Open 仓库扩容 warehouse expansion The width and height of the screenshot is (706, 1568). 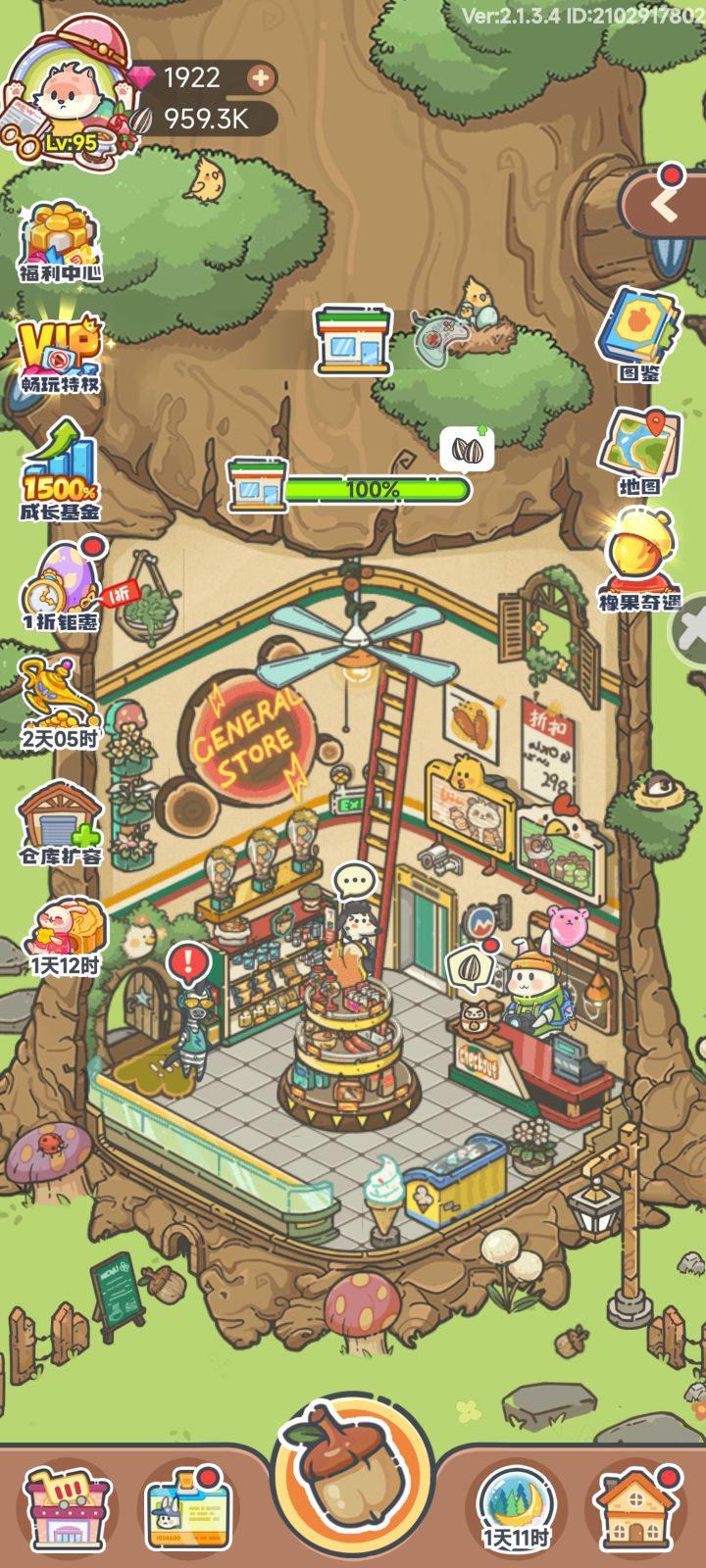tap(60, 823)
